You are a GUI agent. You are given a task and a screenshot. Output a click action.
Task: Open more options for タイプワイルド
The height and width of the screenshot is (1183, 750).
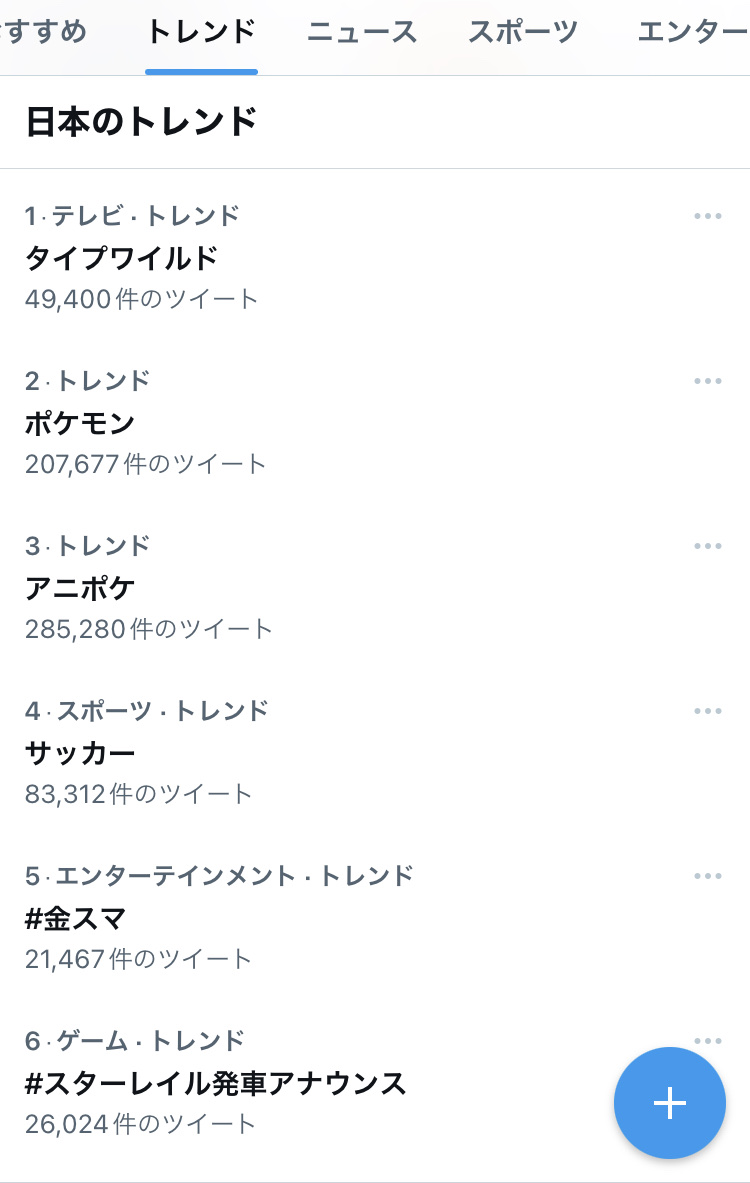[707, 216]
